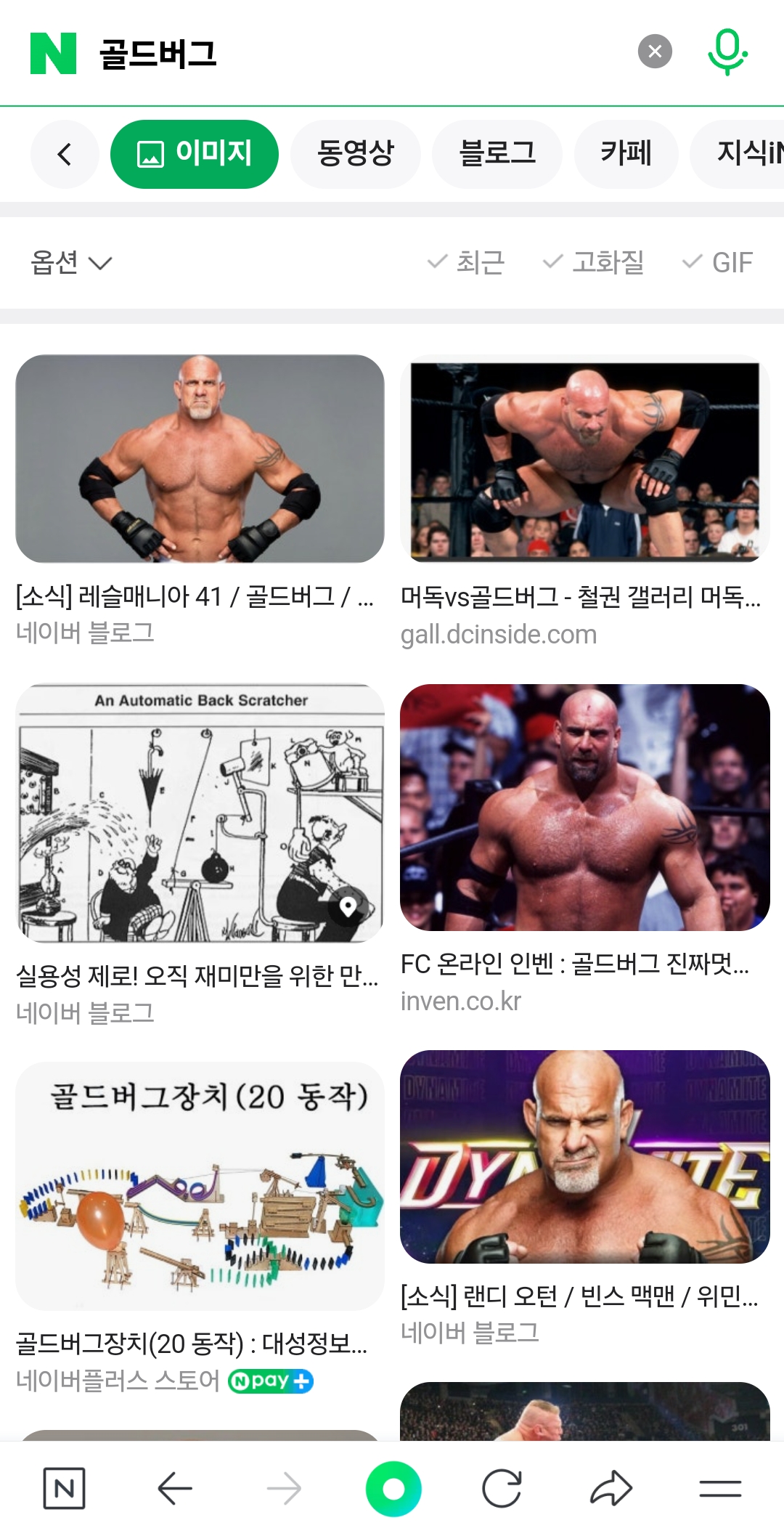Switch to the 동영상 tab

[x=356, y=154]
